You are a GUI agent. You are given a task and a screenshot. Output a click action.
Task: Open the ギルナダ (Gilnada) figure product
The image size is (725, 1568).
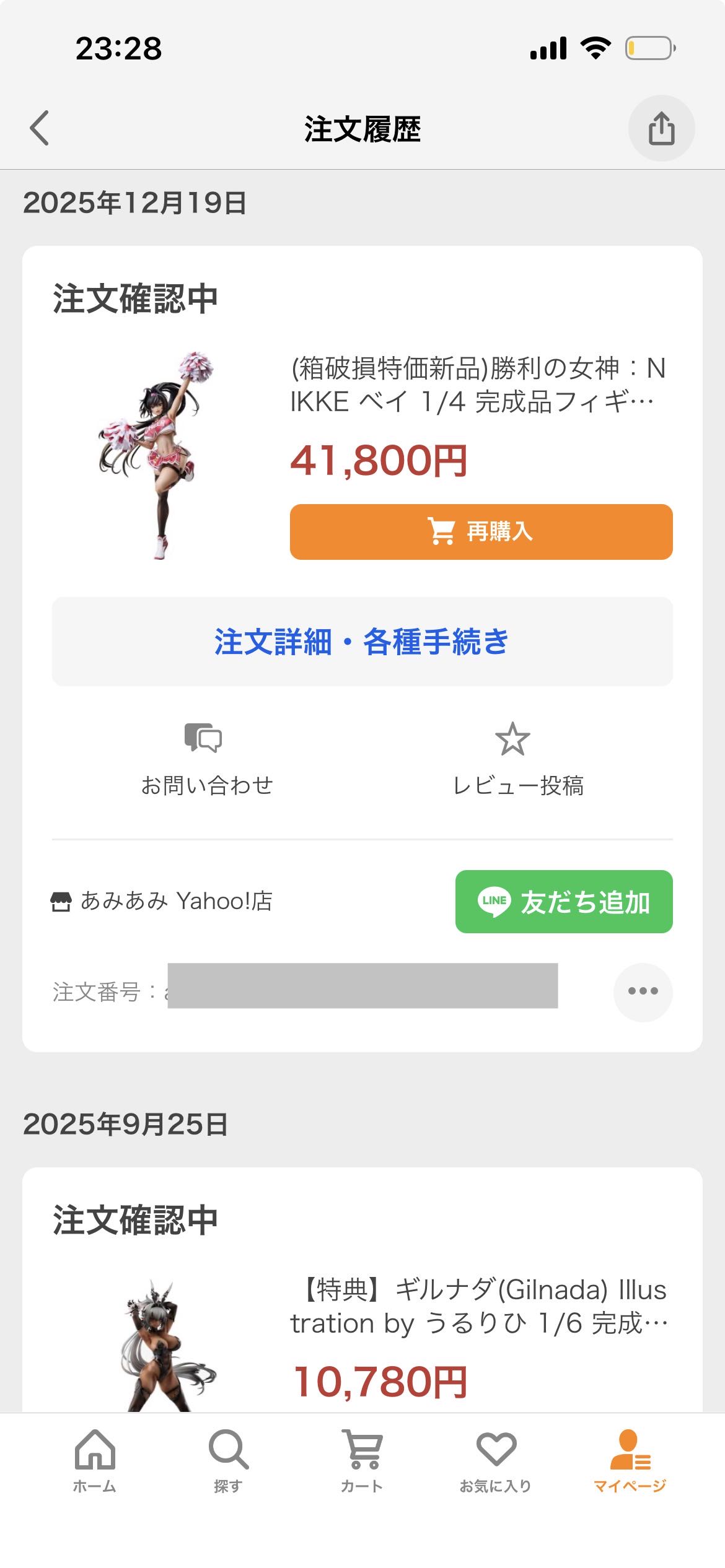point(478,1307)
